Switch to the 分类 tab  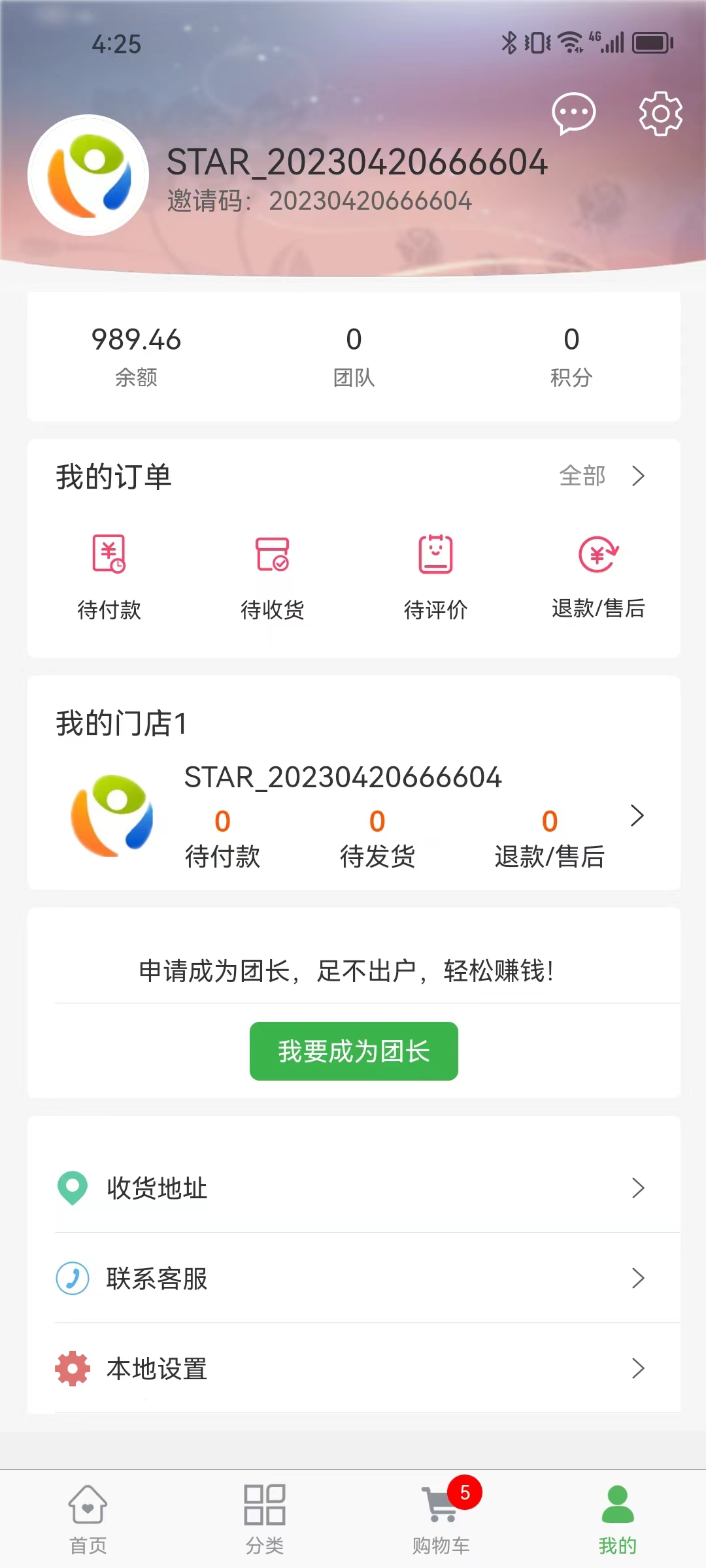tap(265, 1519)
